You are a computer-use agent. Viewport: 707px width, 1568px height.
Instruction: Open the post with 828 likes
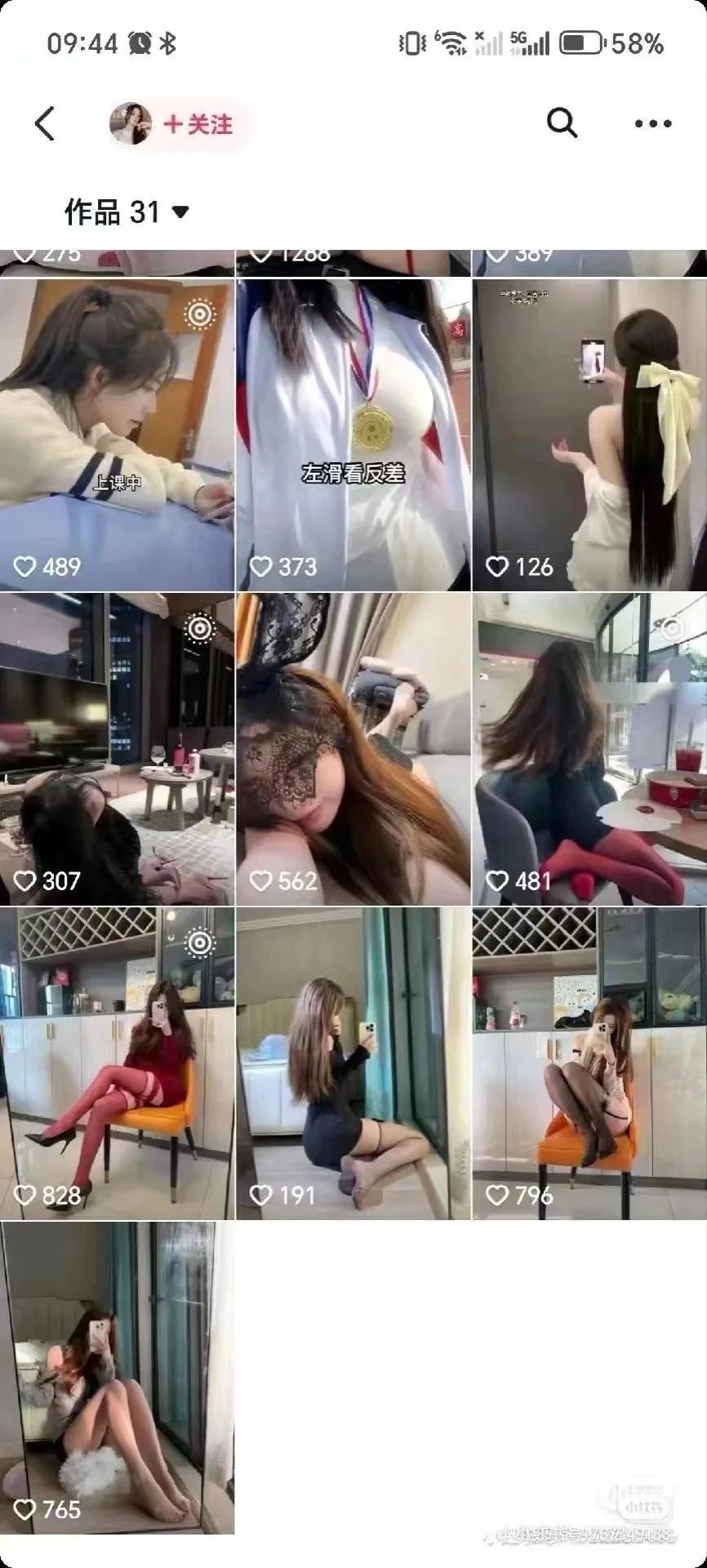(x=117, y=1064)
